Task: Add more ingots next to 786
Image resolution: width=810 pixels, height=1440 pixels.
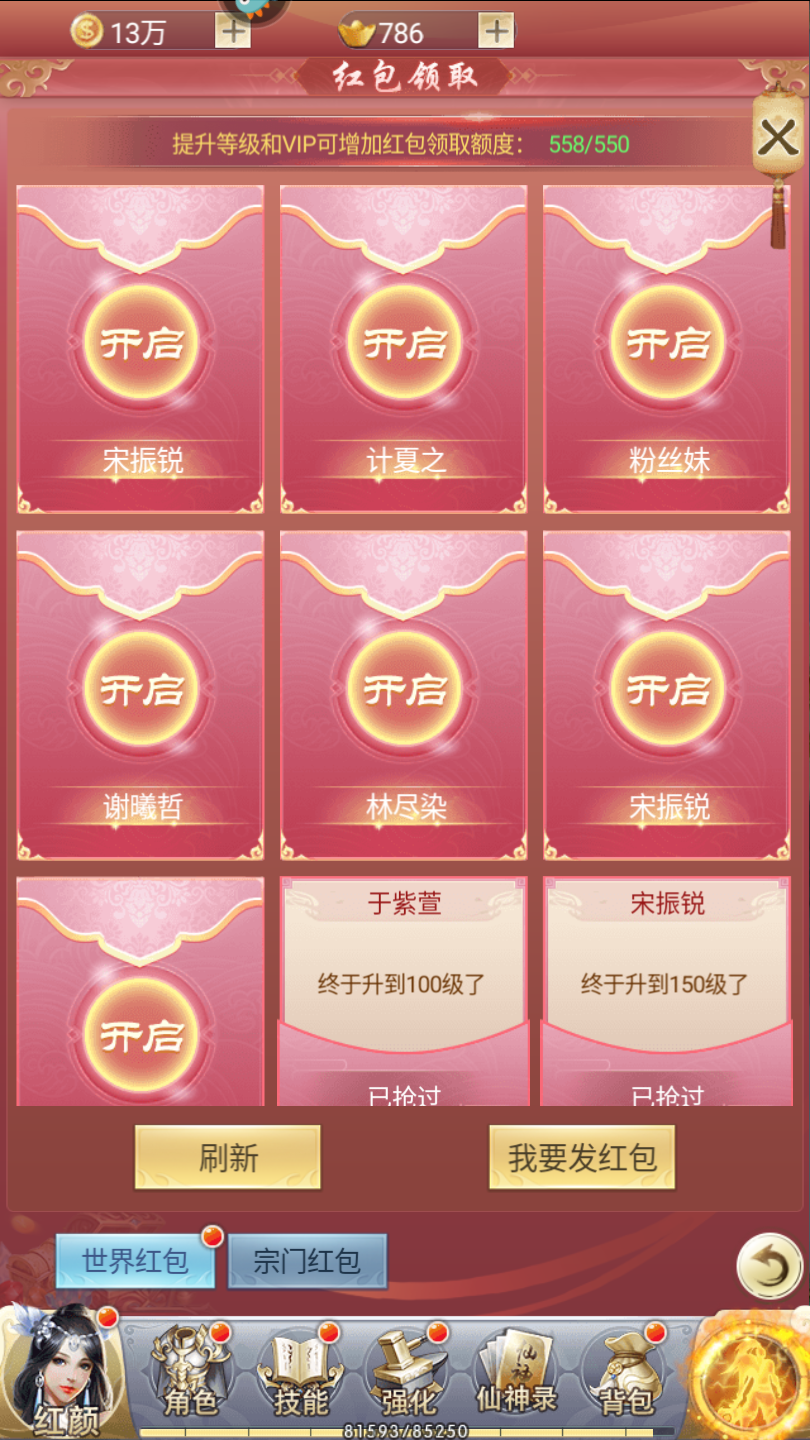Action: coord(496,31)
